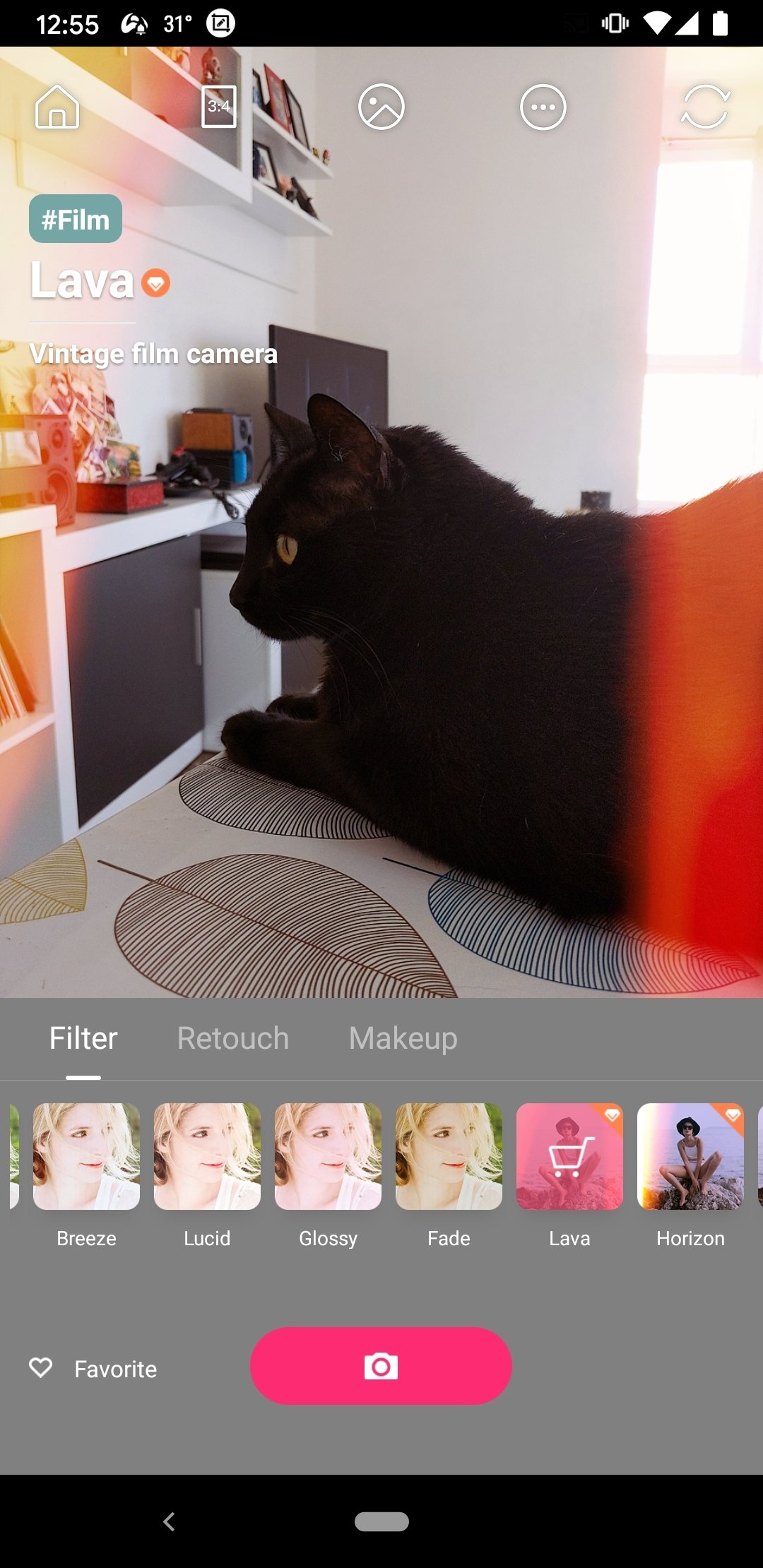The image size is (763, 1568).
Task: Pick the Horizon filter
Action: coord(690,1156)
